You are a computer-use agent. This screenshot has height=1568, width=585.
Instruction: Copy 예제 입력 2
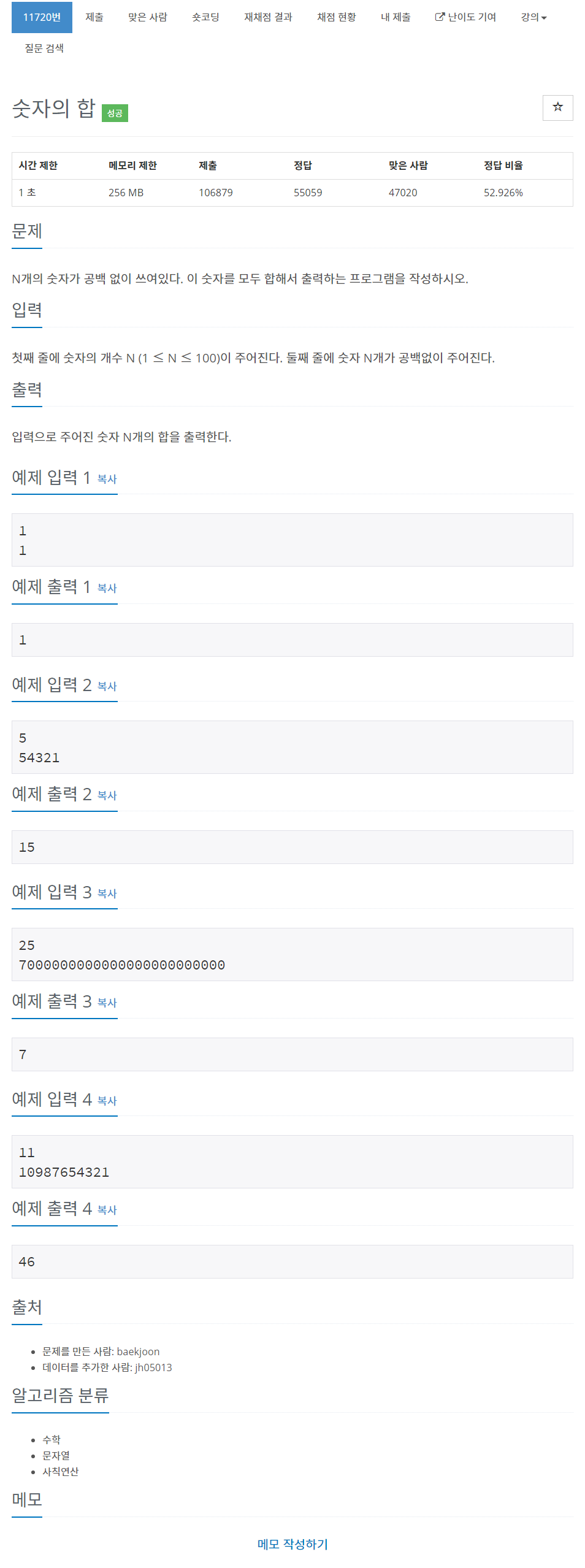click(107, 686)
